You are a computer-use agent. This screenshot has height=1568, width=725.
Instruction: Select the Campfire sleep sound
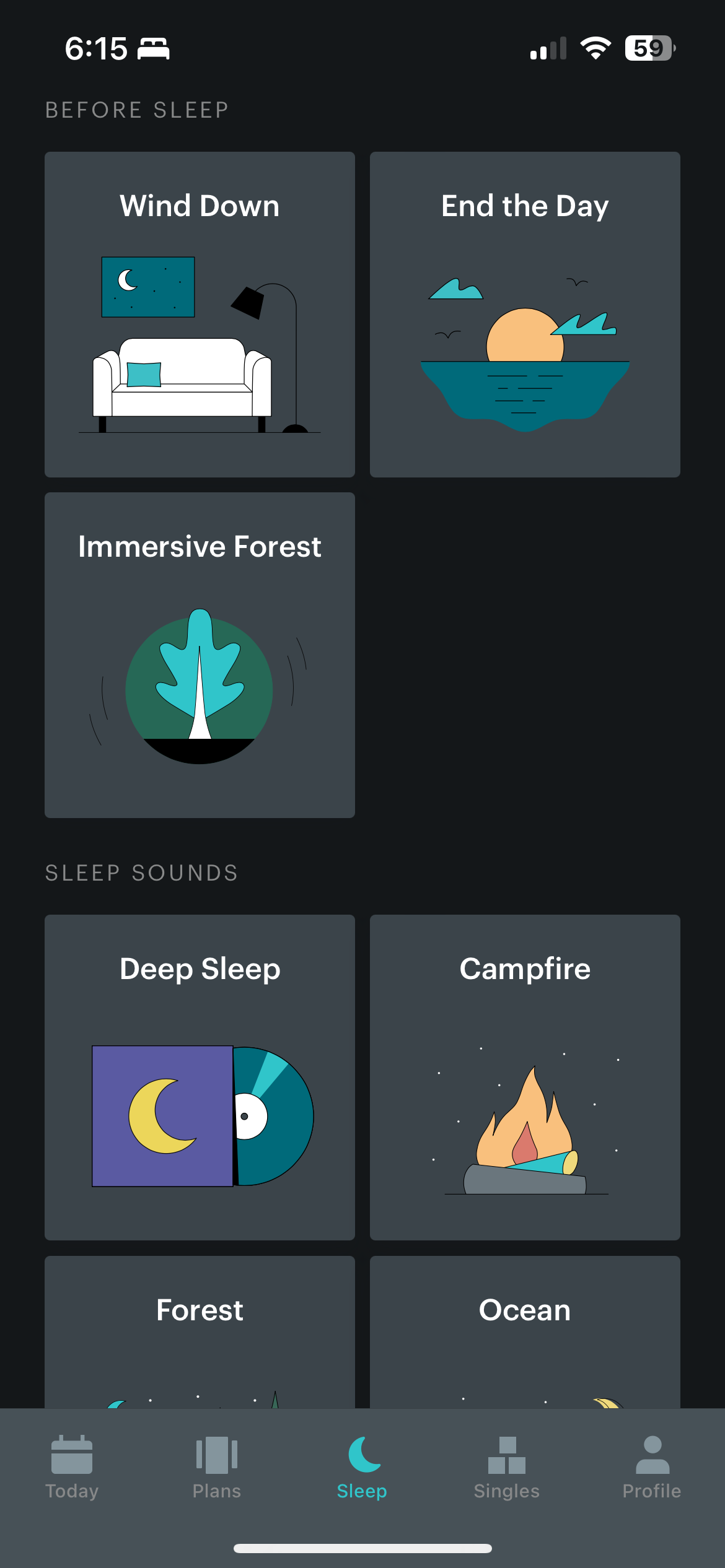525,1077
